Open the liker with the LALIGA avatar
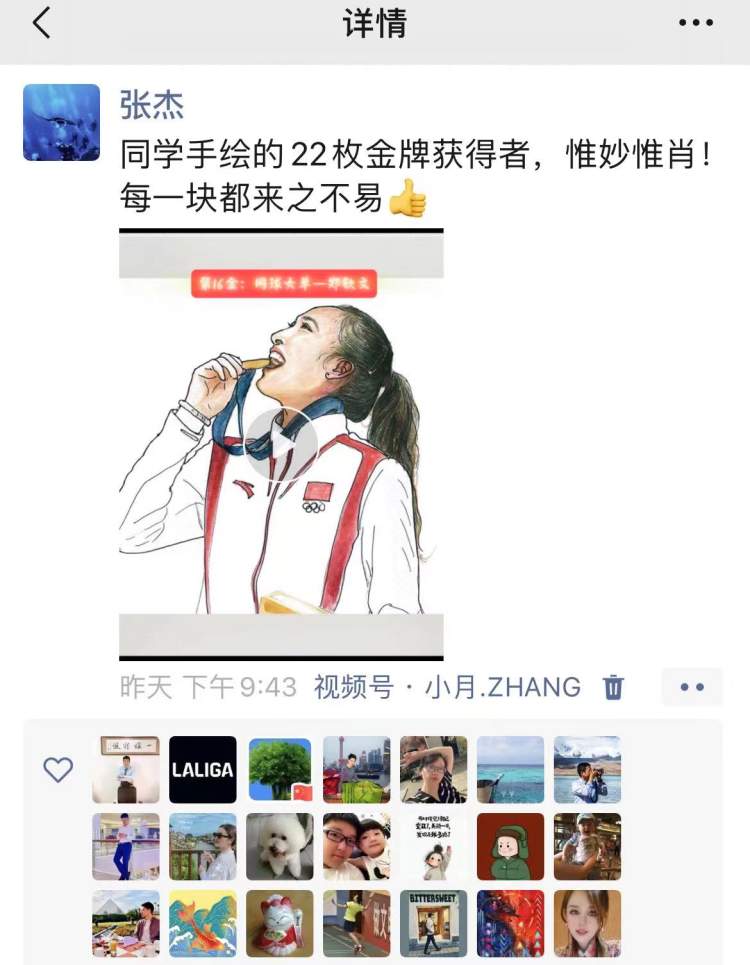The width and height of the screenshot is (750, 965). tap(203, 770)
